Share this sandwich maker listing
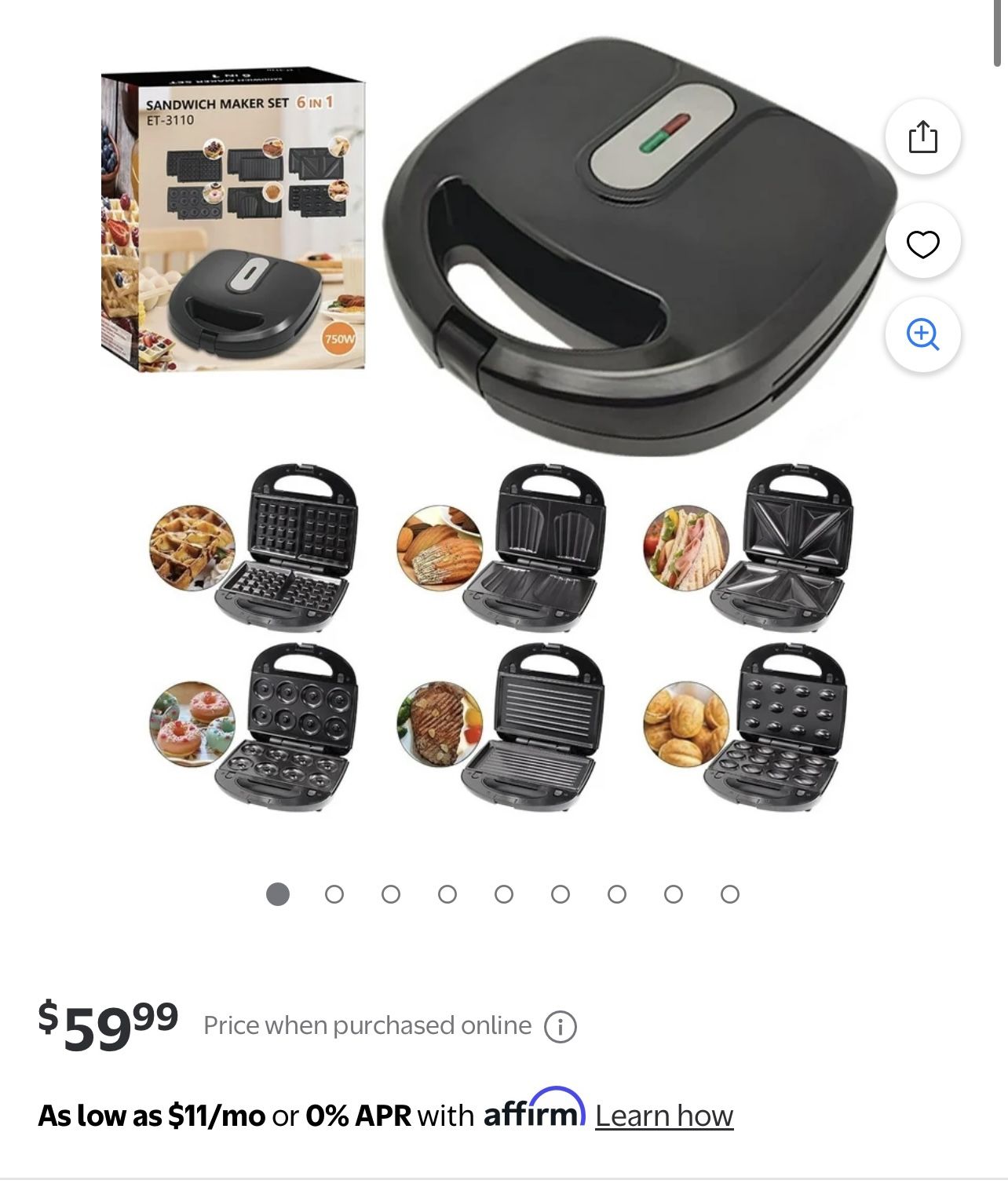 [922, 137]
